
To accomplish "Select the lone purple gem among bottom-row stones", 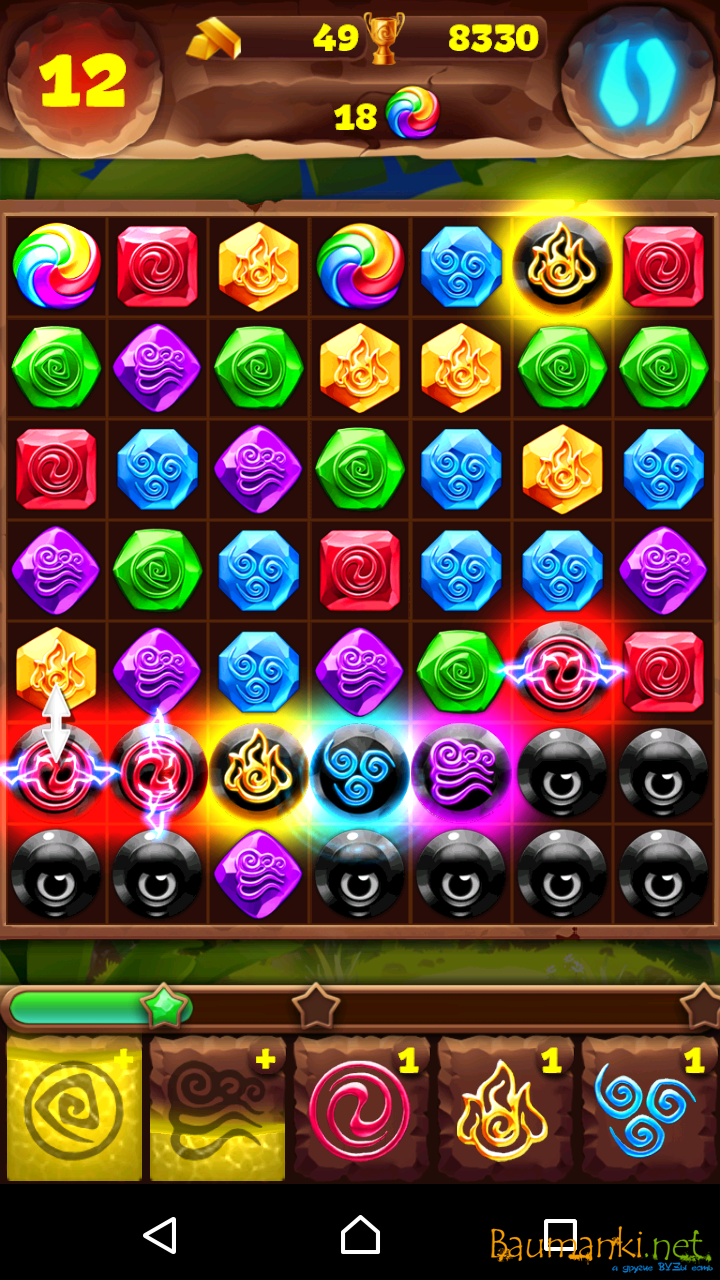I will click(x=258, y=873).
